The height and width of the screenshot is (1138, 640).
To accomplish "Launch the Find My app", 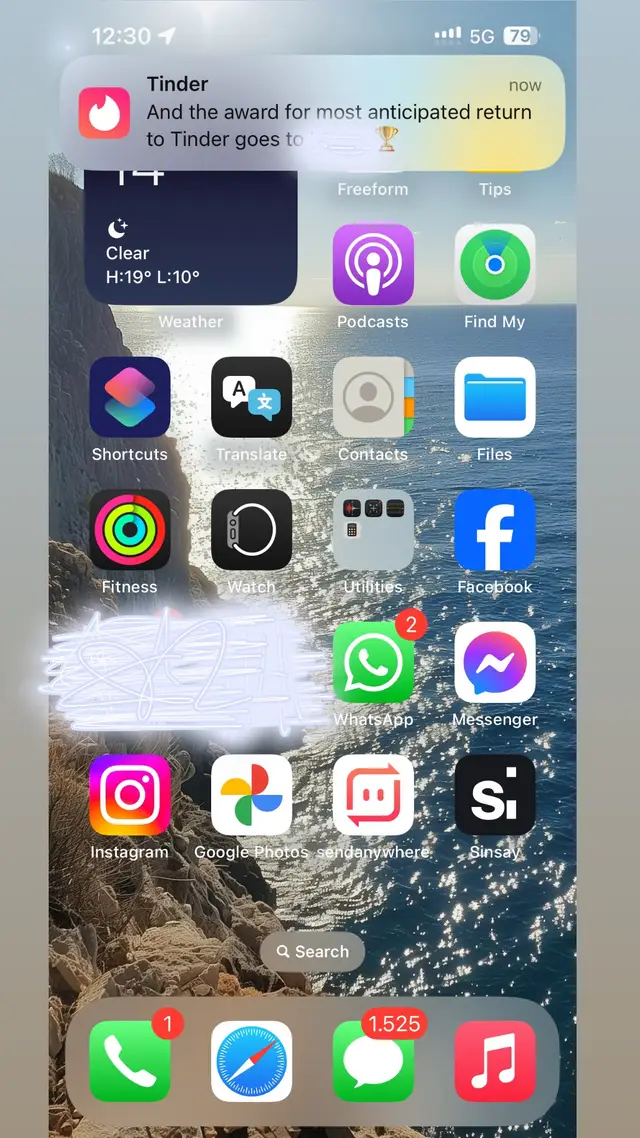I will click(x=494, y=264).
